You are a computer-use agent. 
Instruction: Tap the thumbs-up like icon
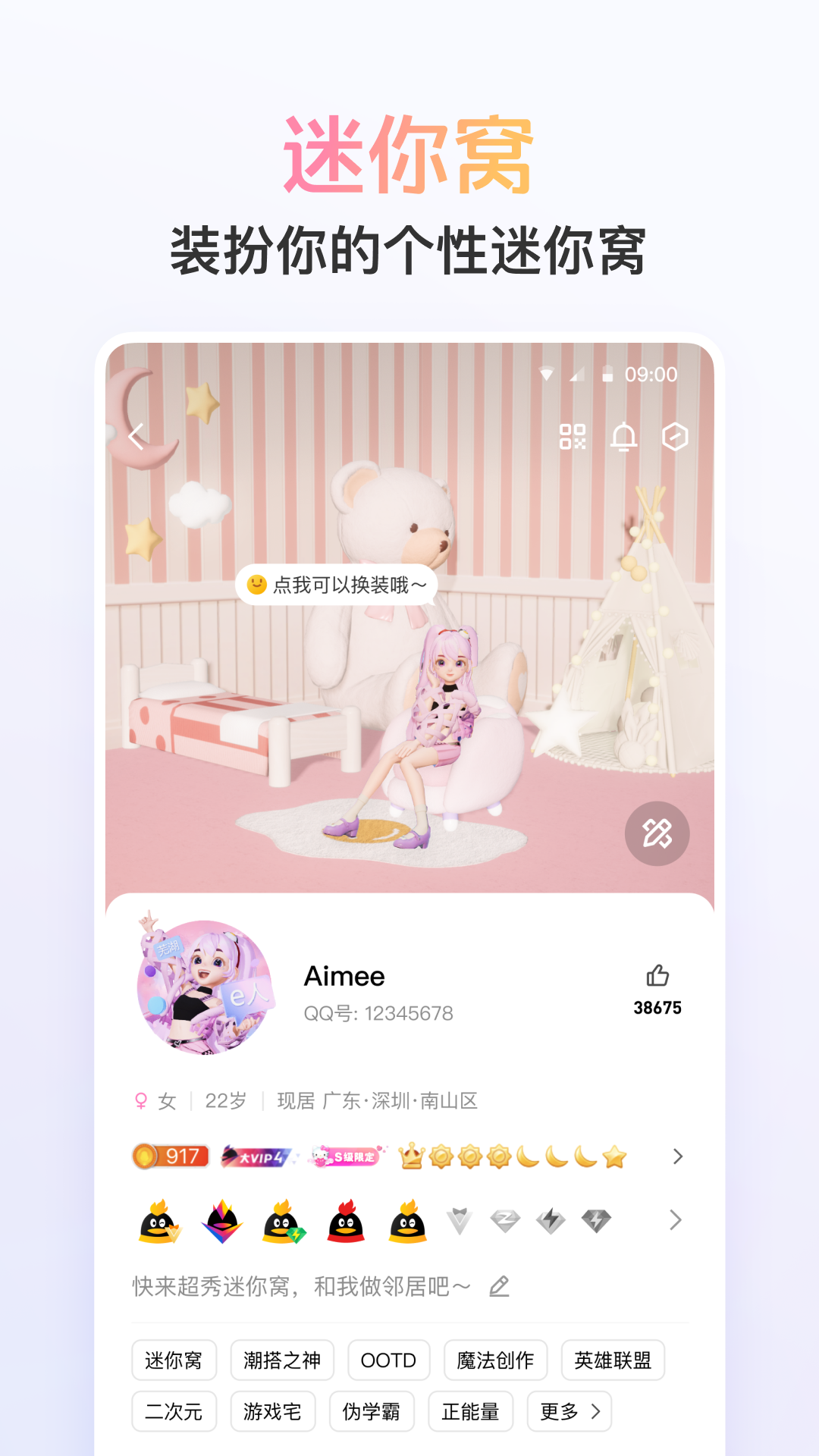(x=658, y=977)
